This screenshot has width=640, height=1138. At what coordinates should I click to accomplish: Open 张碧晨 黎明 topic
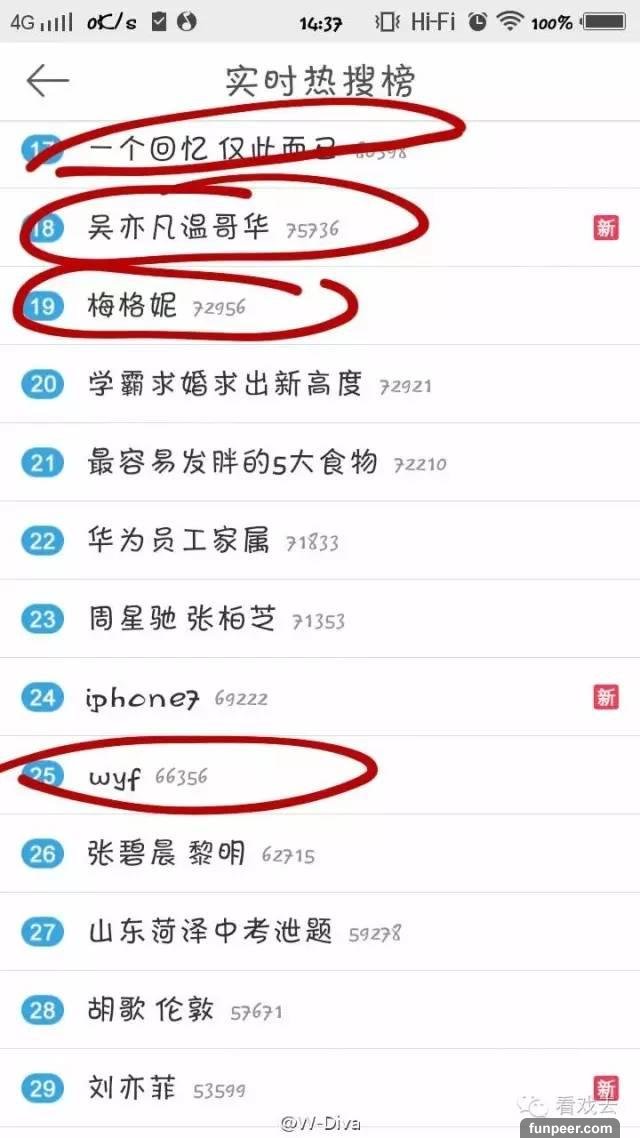pyautogui.click(x=166, y=854)
